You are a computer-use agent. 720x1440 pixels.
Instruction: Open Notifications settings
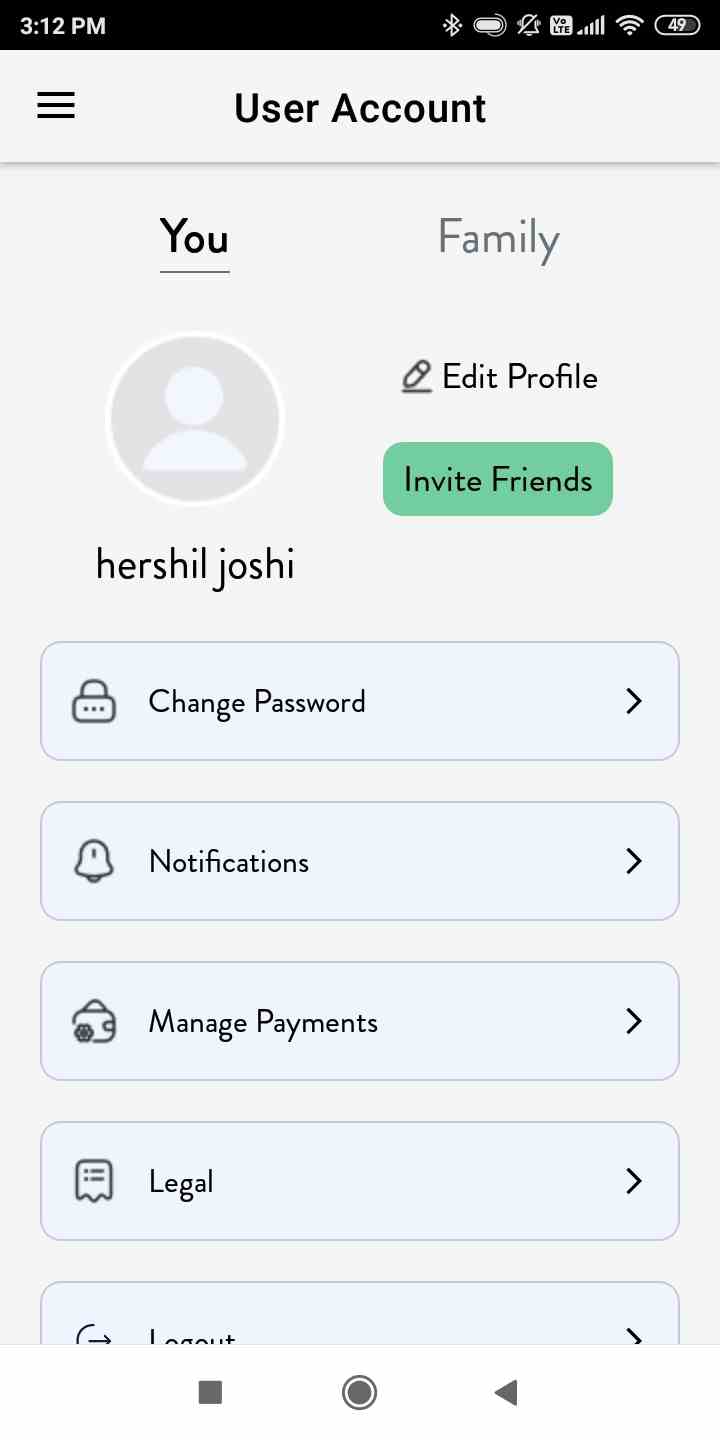[x=360, y=861]
